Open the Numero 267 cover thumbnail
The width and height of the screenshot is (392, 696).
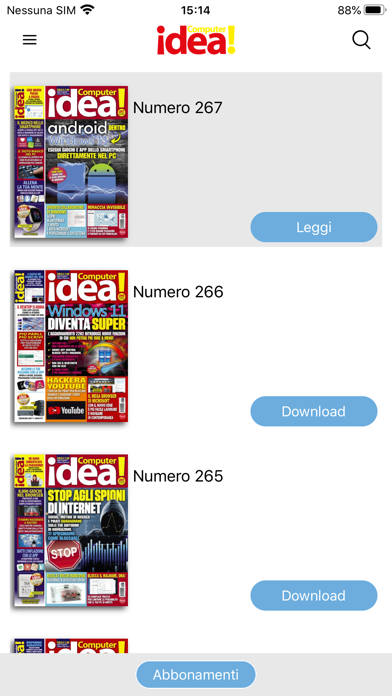coord(71,162)
